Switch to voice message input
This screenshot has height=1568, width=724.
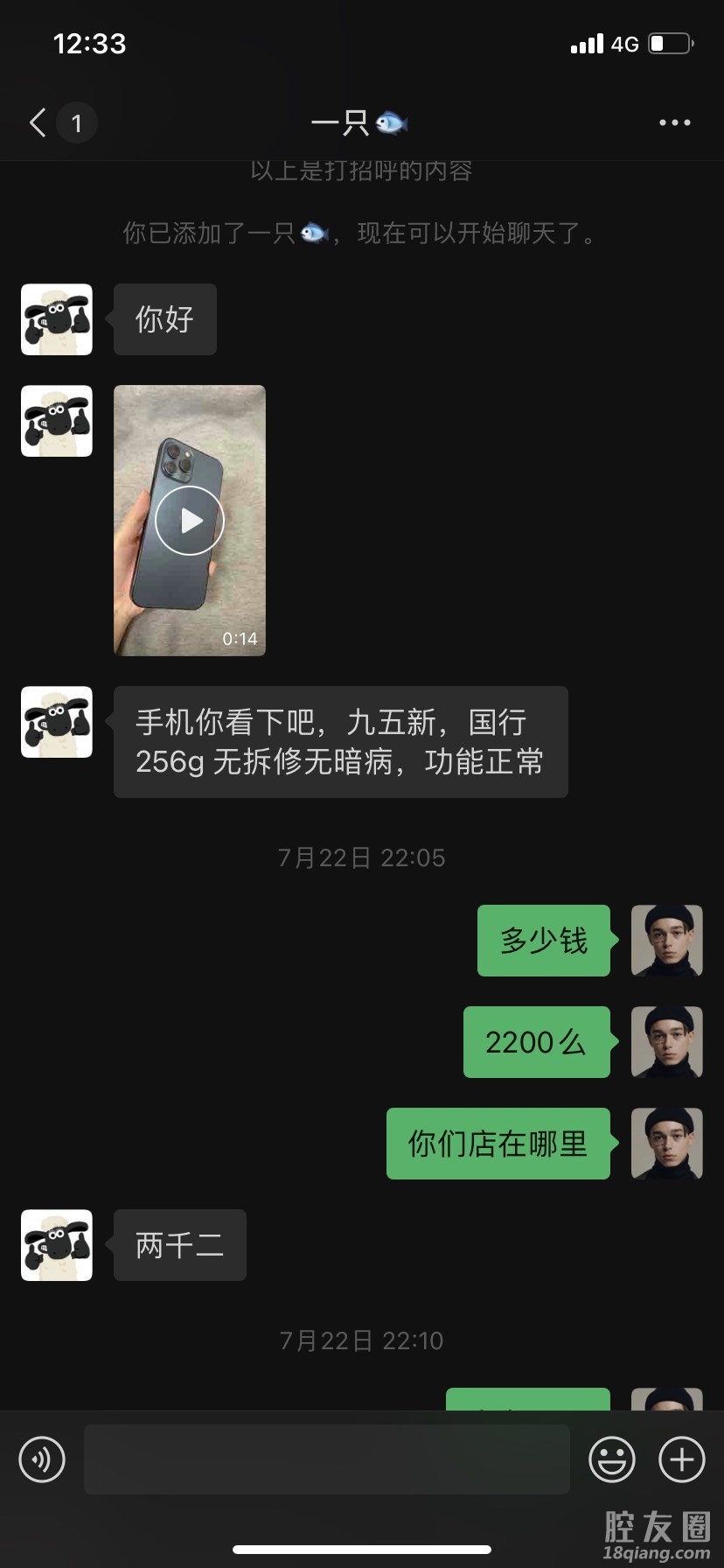[42, 1459]
